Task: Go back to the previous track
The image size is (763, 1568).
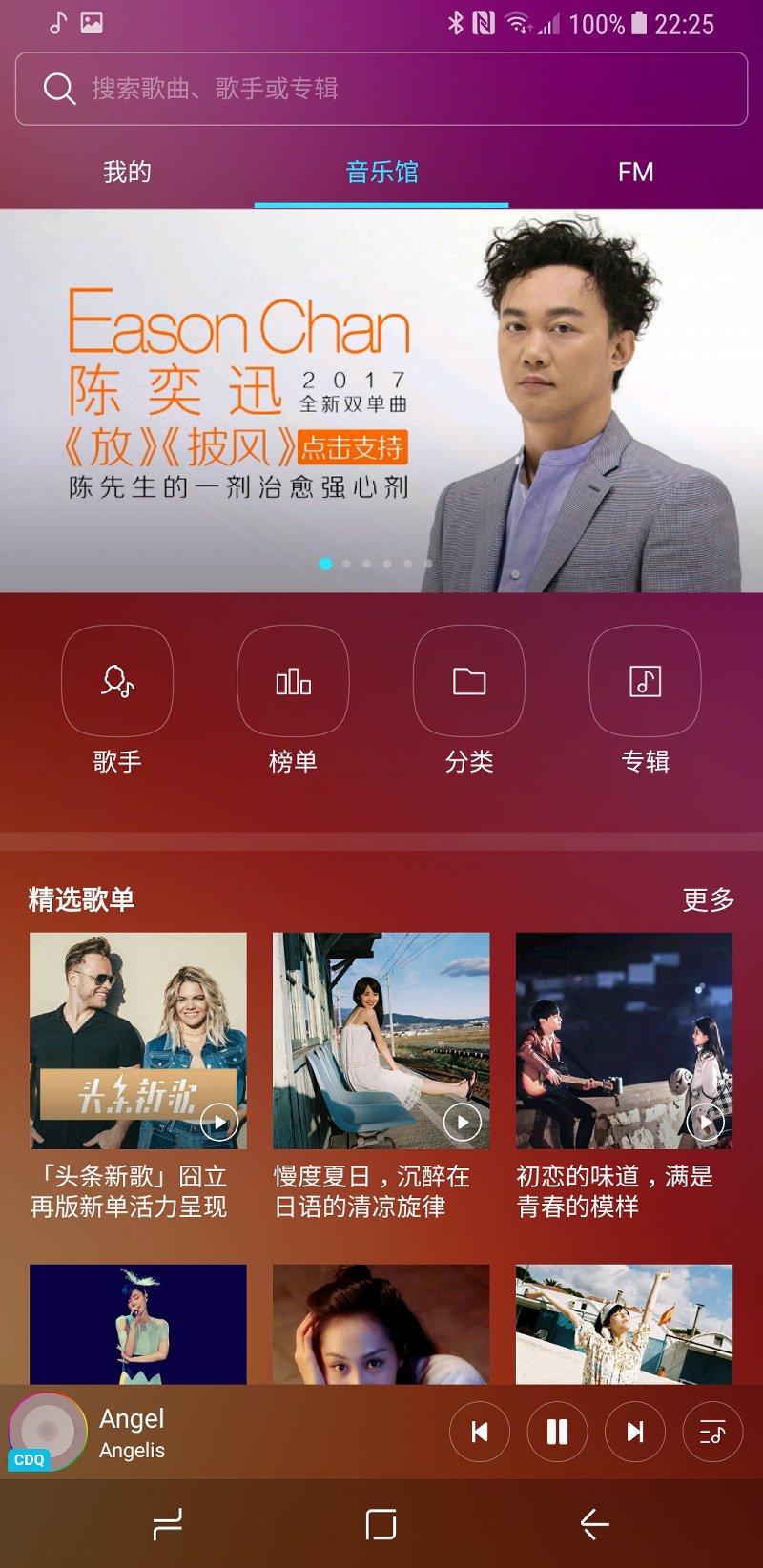Action: tap(480, 1433)
